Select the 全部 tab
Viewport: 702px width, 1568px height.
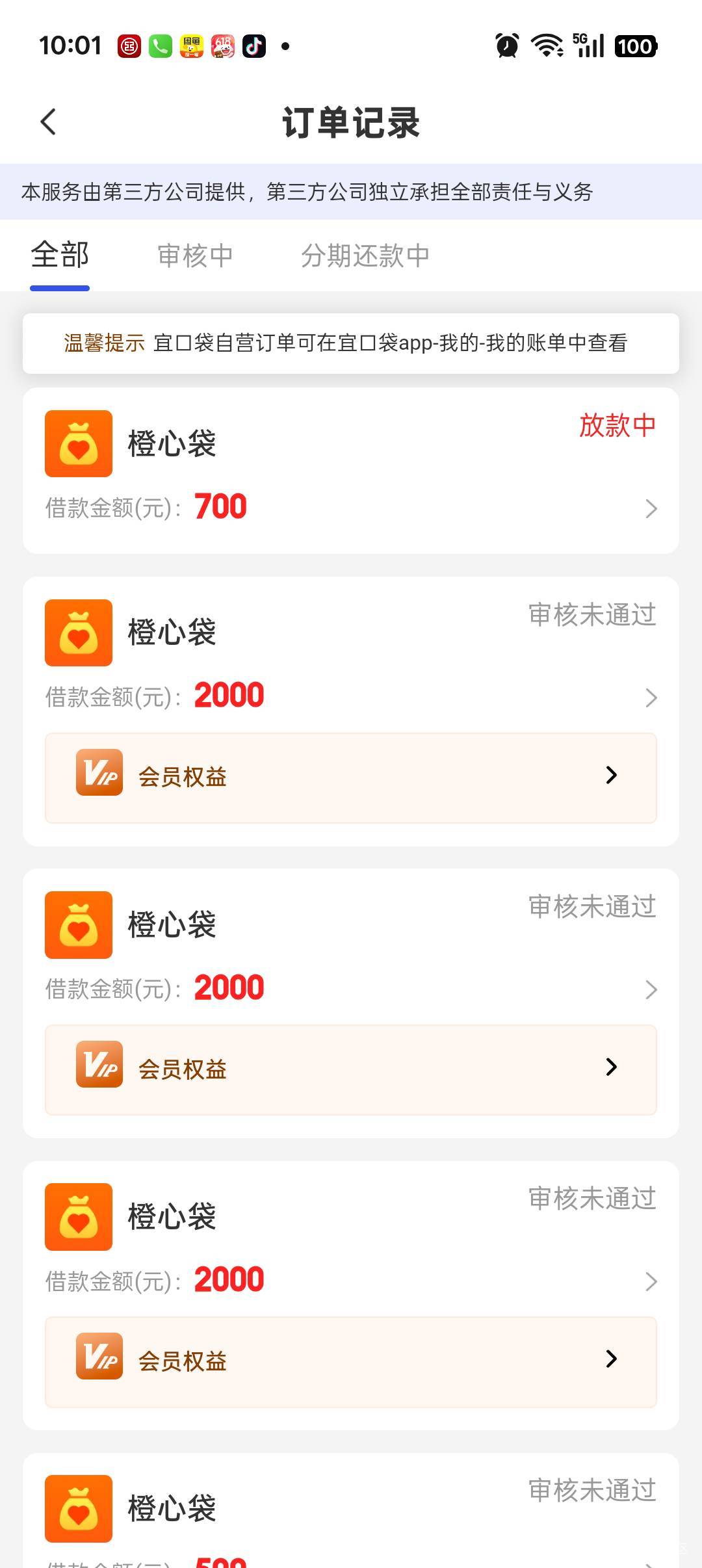[60, 255]
